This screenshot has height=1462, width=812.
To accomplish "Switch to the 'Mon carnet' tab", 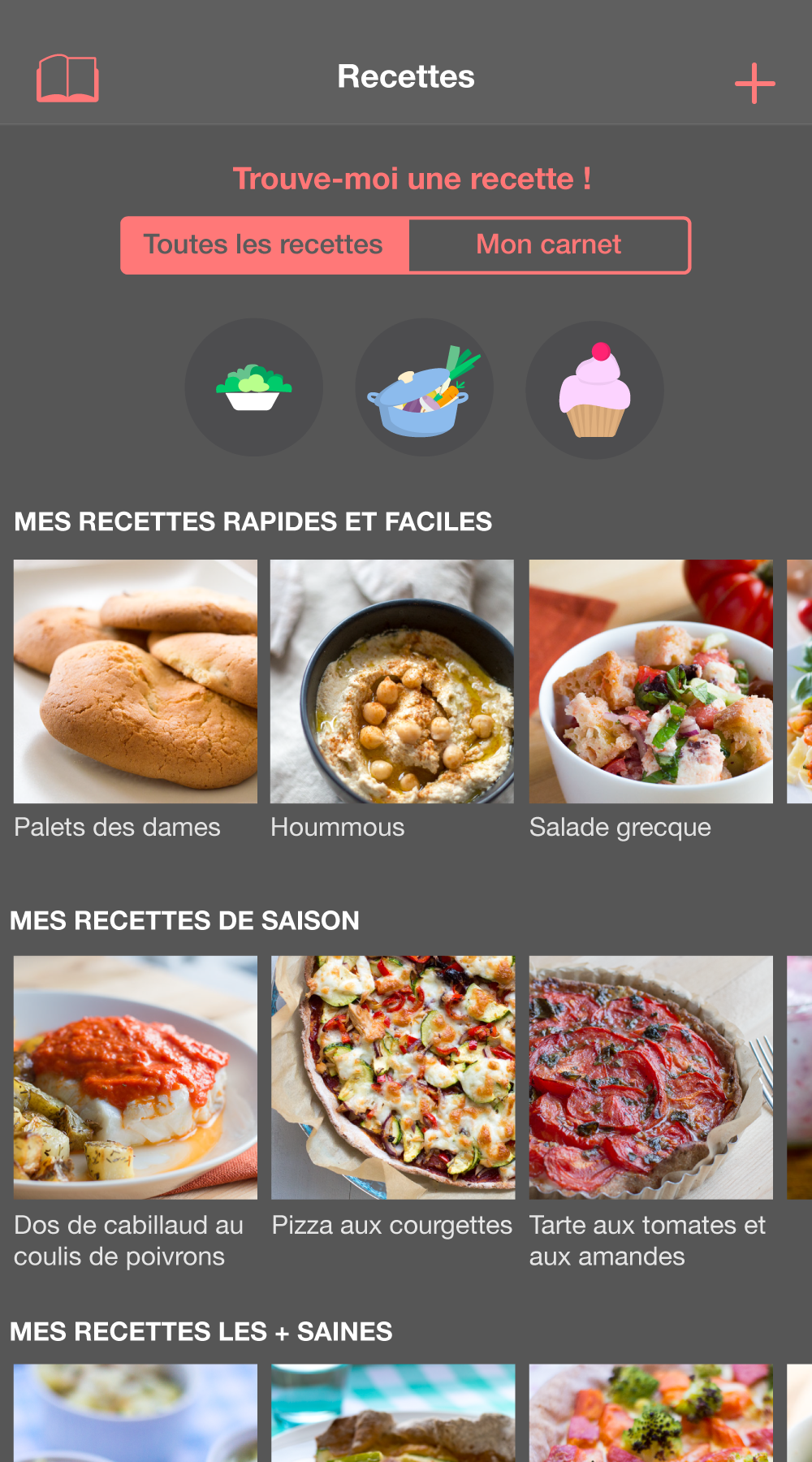I will pyautogui.click(x=549, y=245).
